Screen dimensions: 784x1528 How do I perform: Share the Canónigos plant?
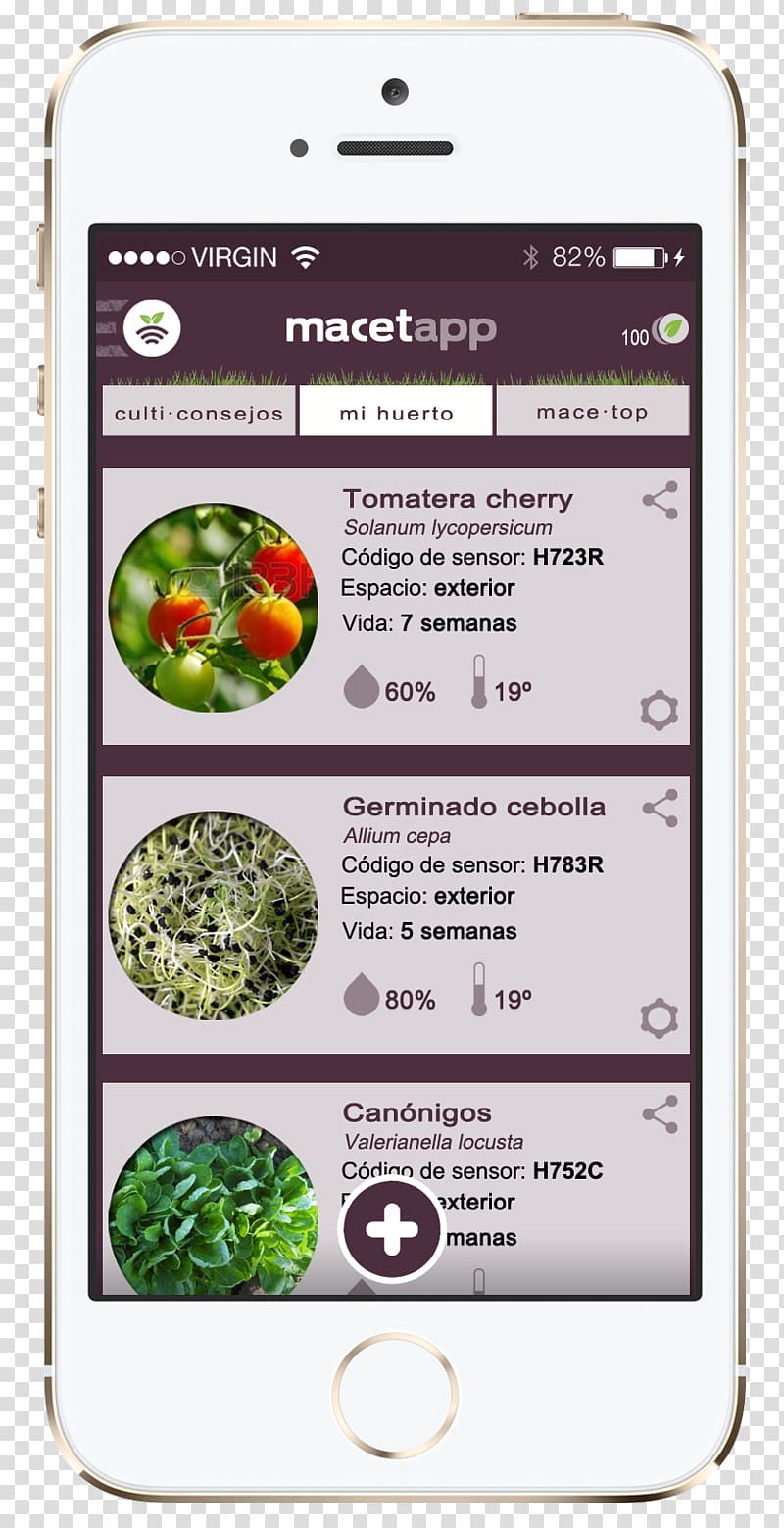(661, 1114)
